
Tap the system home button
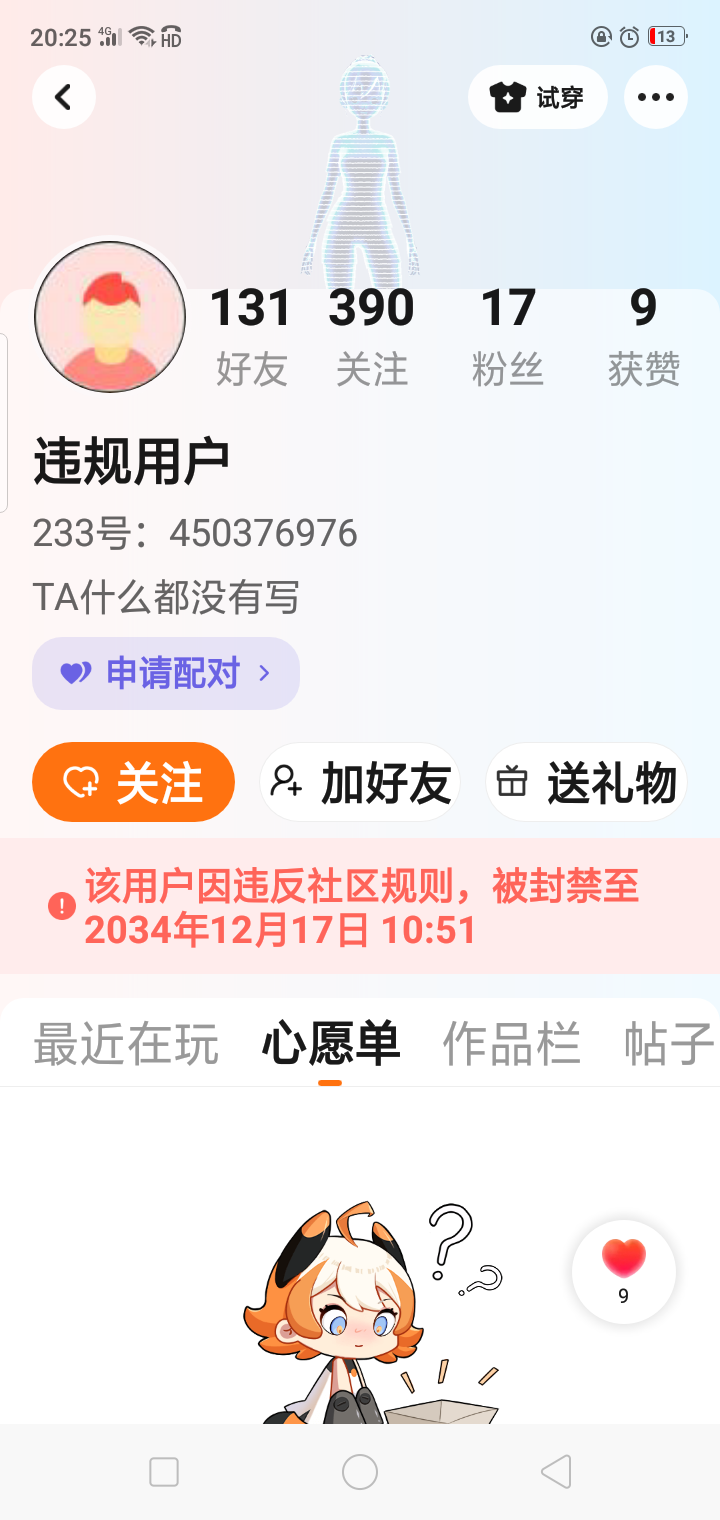tap(360, 1472)
